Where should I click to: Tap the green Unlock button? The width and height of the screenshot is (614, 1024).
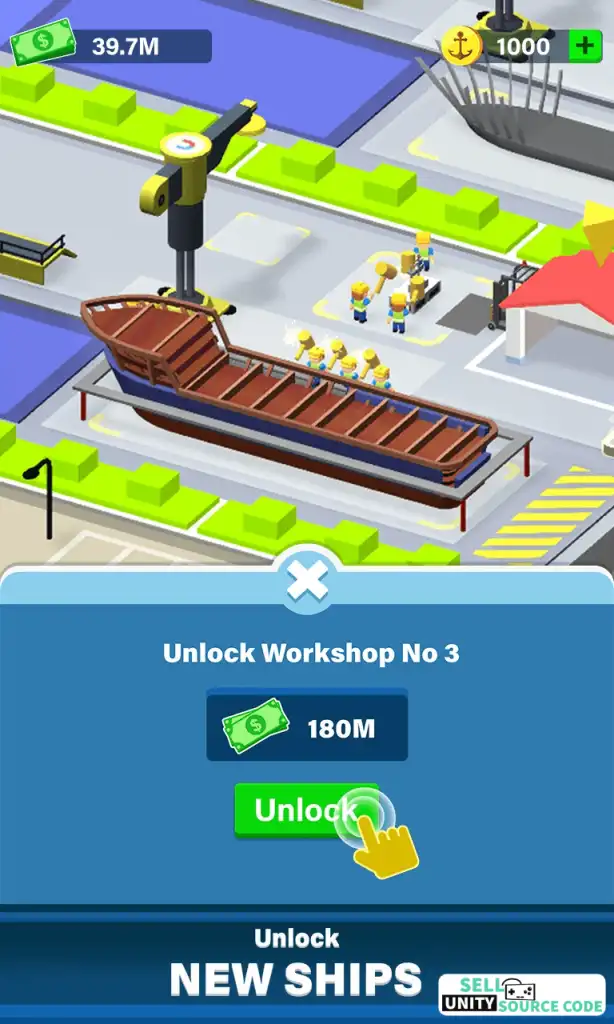point(300,809)
